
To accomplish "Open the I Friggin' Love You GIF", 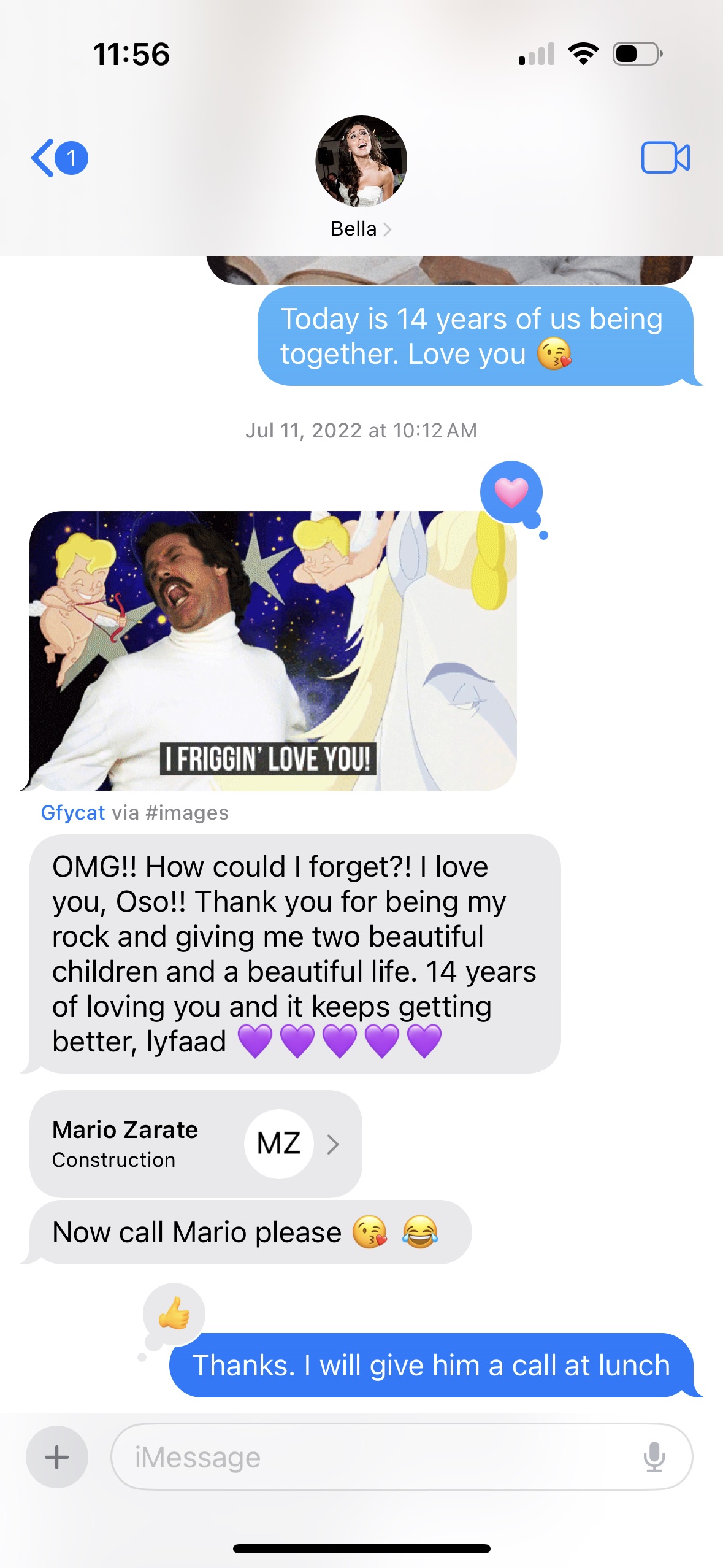I will pyautogui.click(x=273, y=650).
